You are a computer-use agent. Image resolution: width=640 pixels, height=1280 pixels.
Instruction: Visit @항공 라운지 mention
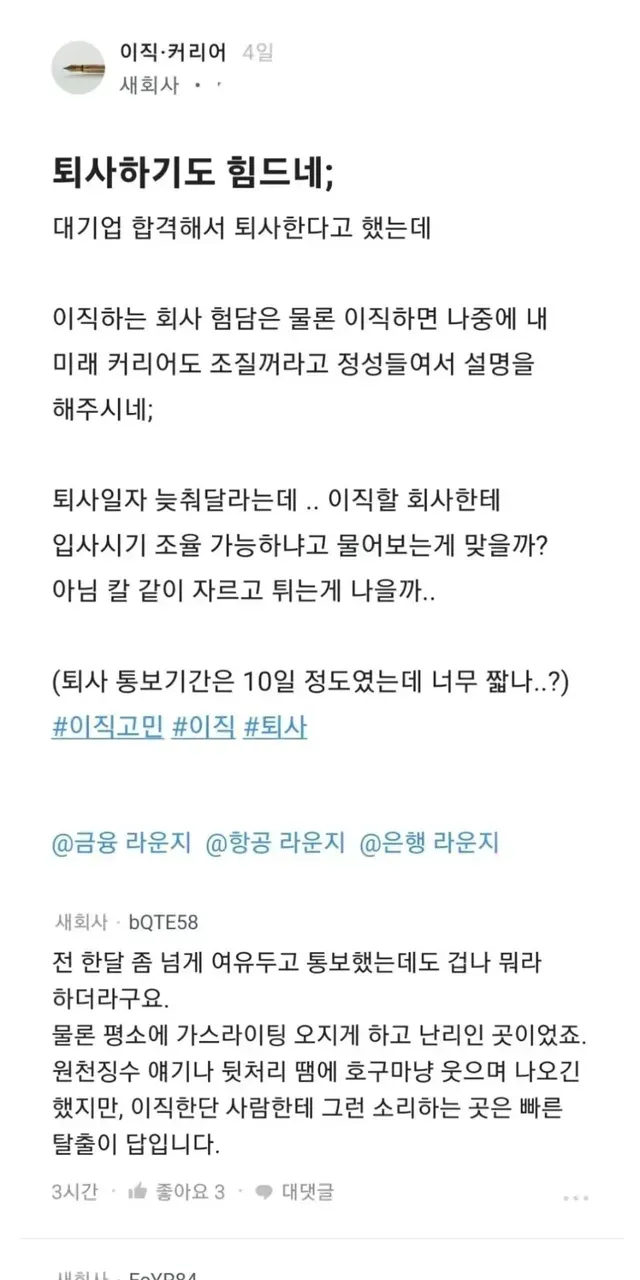[x=276, y=843]
